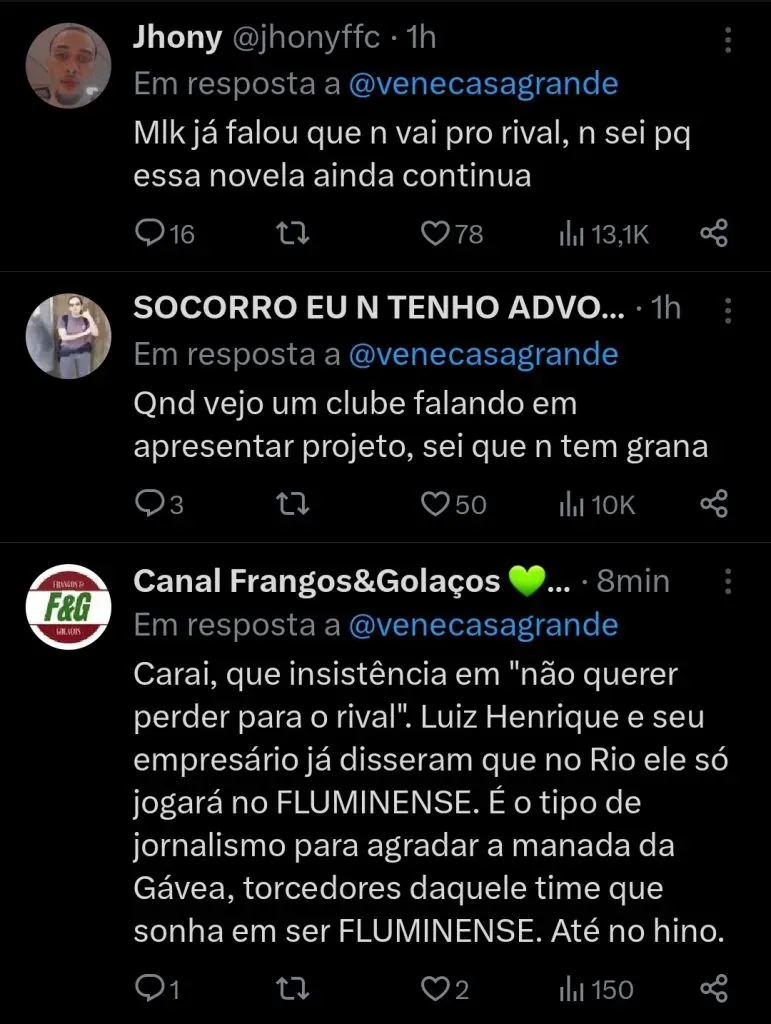Image resolution: width=771 pixels, height=1024 pixels.
Task: Comment on the 'apresentar projeto' reply
Action: (x=149, y=505)
